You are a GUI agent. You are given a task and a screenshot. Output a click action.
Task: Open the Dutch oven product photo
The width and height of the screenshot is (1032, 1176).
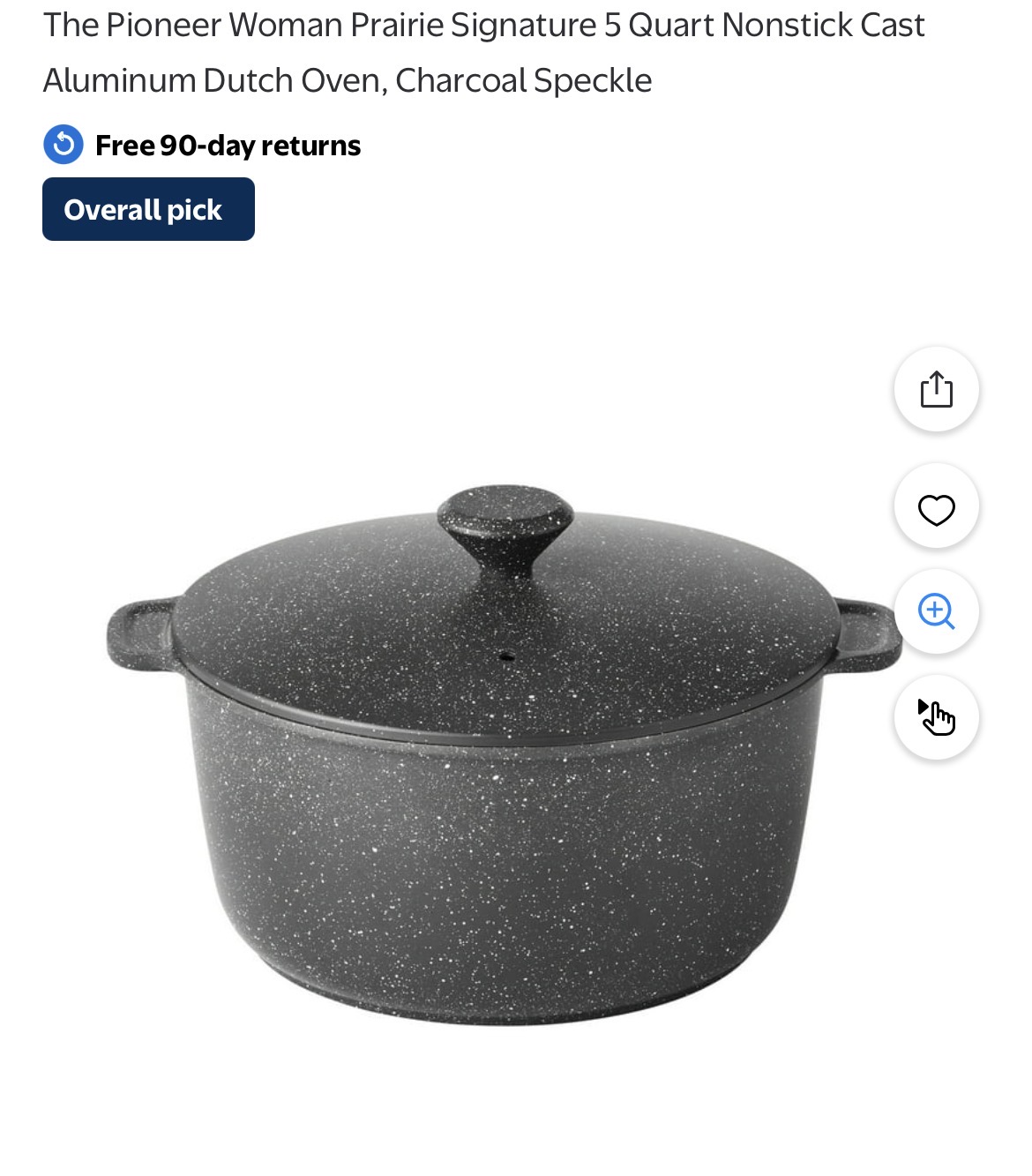point(503,759)
